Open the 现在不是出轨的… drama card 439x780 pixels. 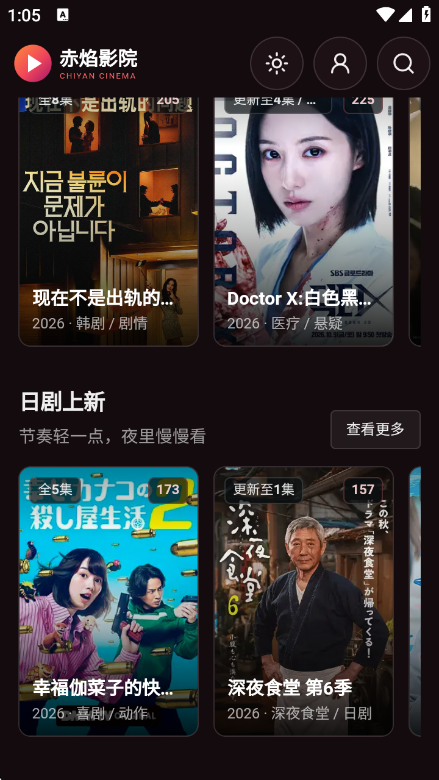coord(108,221)
